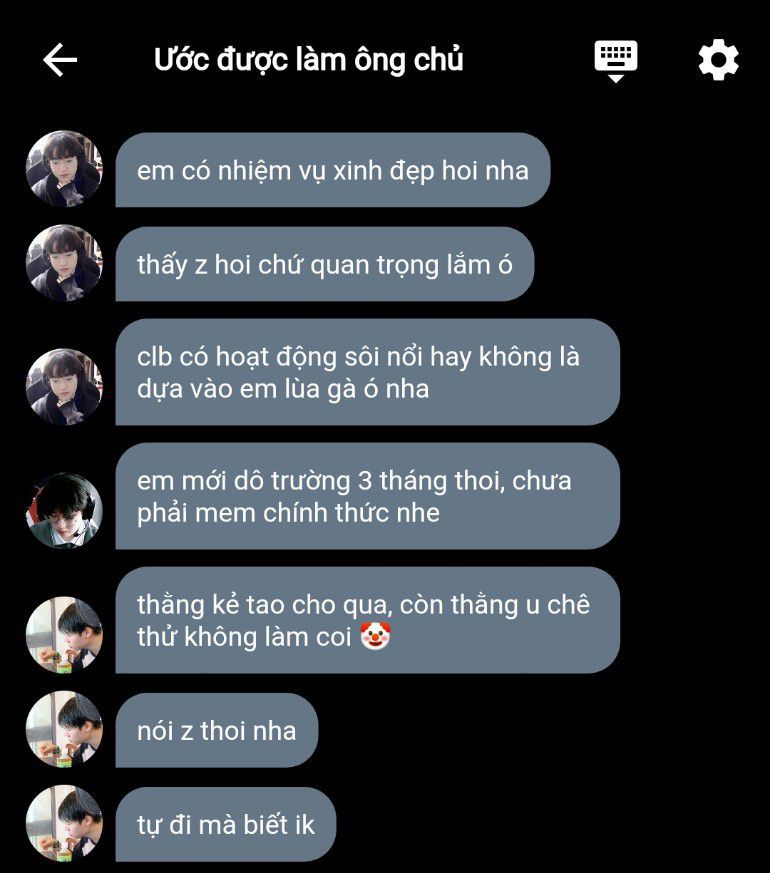Open the keyboard icon in the header

coord(616,59)
